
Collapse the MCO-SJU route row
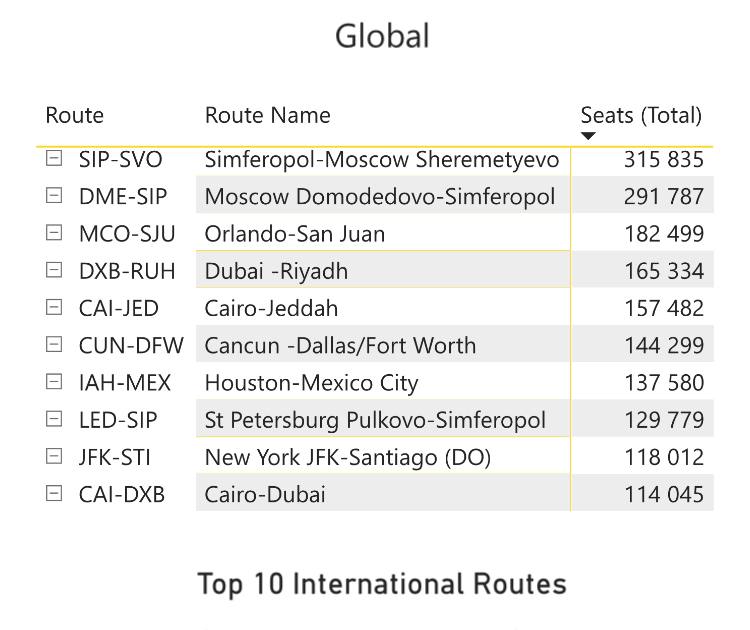pos(54,233)
